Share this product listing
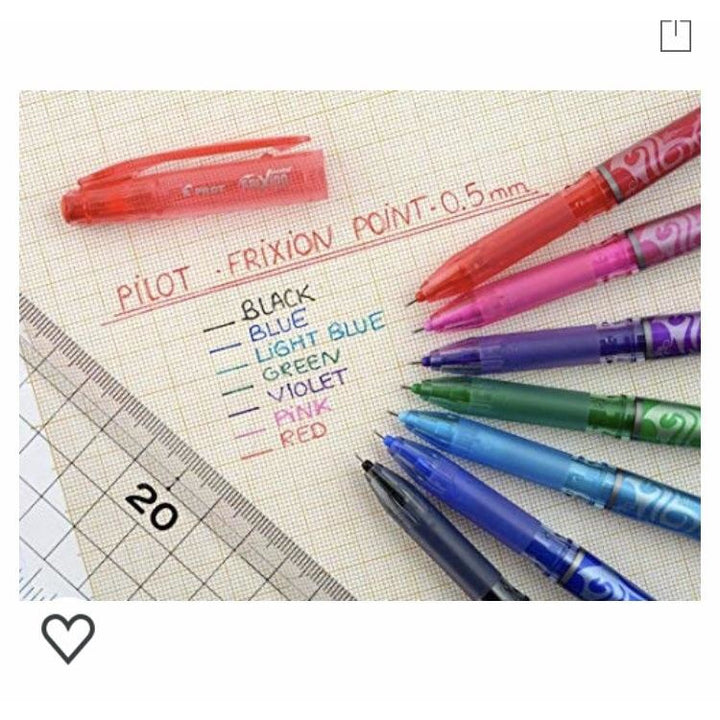 675,35
